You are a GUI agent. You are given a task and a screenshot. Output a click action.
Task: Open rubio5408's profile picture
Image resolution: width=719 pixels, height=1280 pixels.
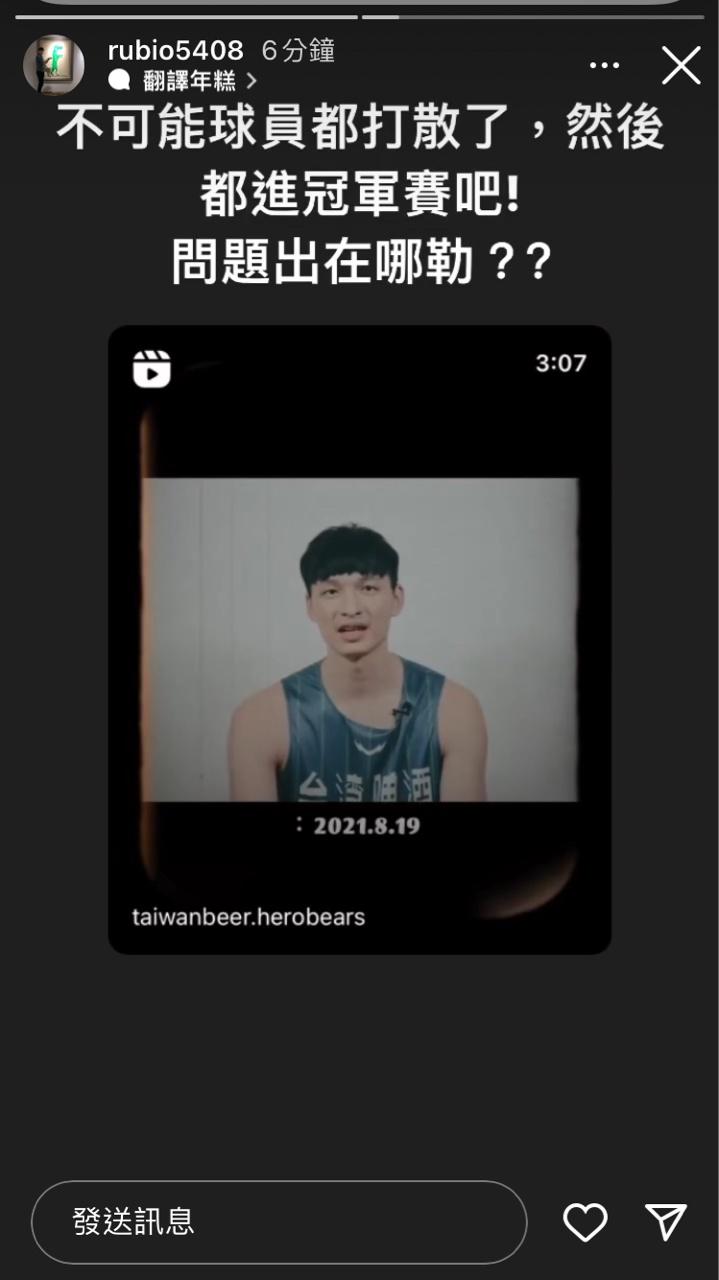point(54,65)
